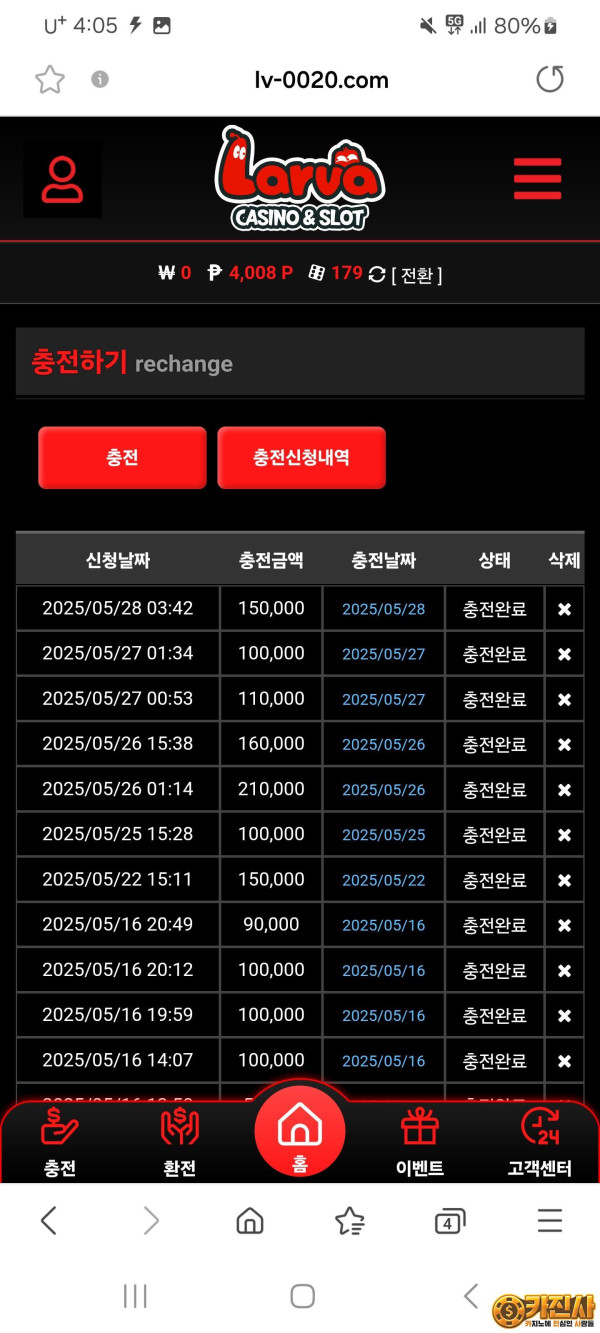The height and width of the screenshot is (1333, 600).
Task: Go to the 홈 home tab
Action: (300, 1135)
